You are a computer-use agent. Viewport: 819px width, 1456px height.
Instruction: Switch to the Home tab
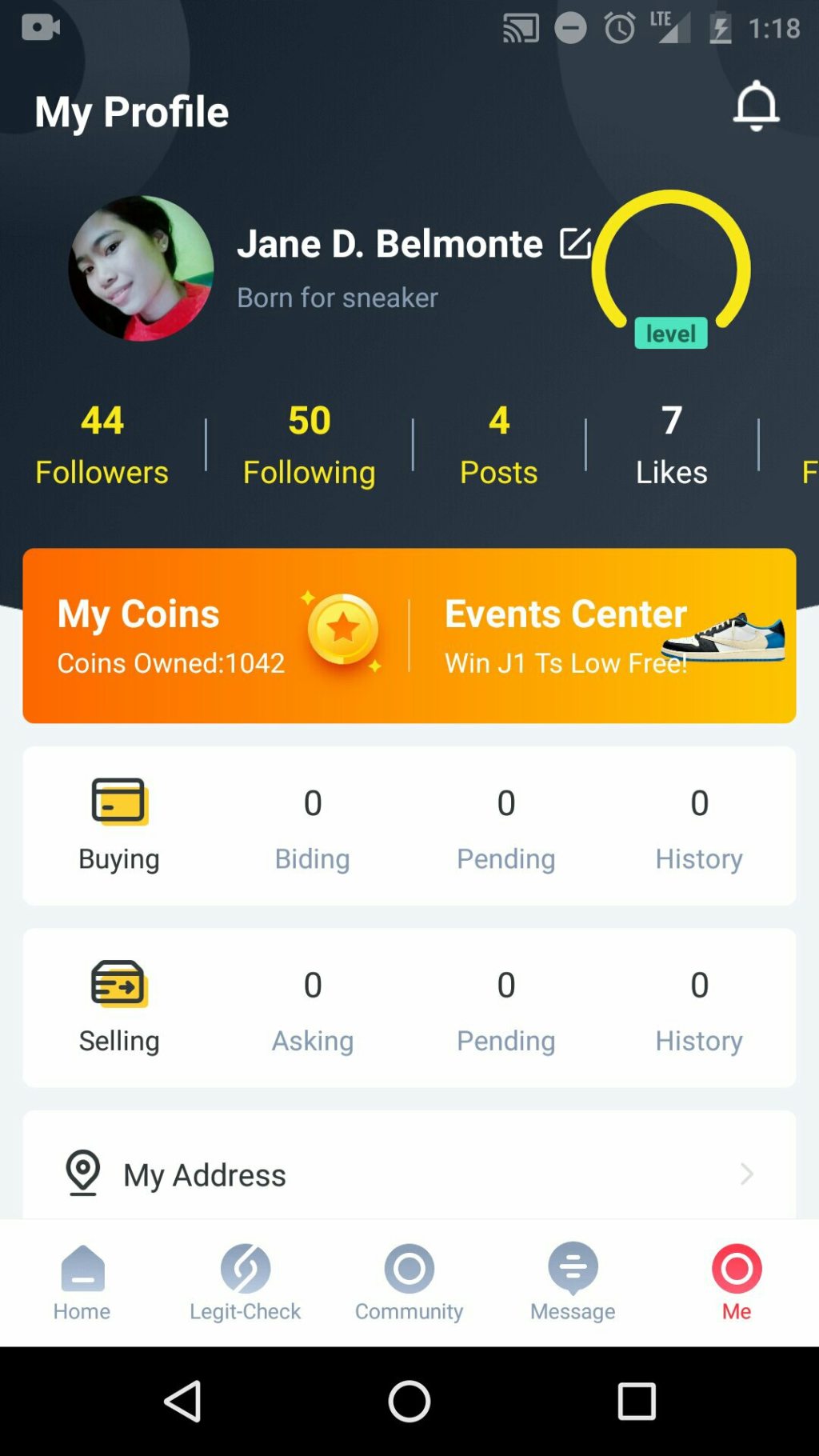[82, 1282]
